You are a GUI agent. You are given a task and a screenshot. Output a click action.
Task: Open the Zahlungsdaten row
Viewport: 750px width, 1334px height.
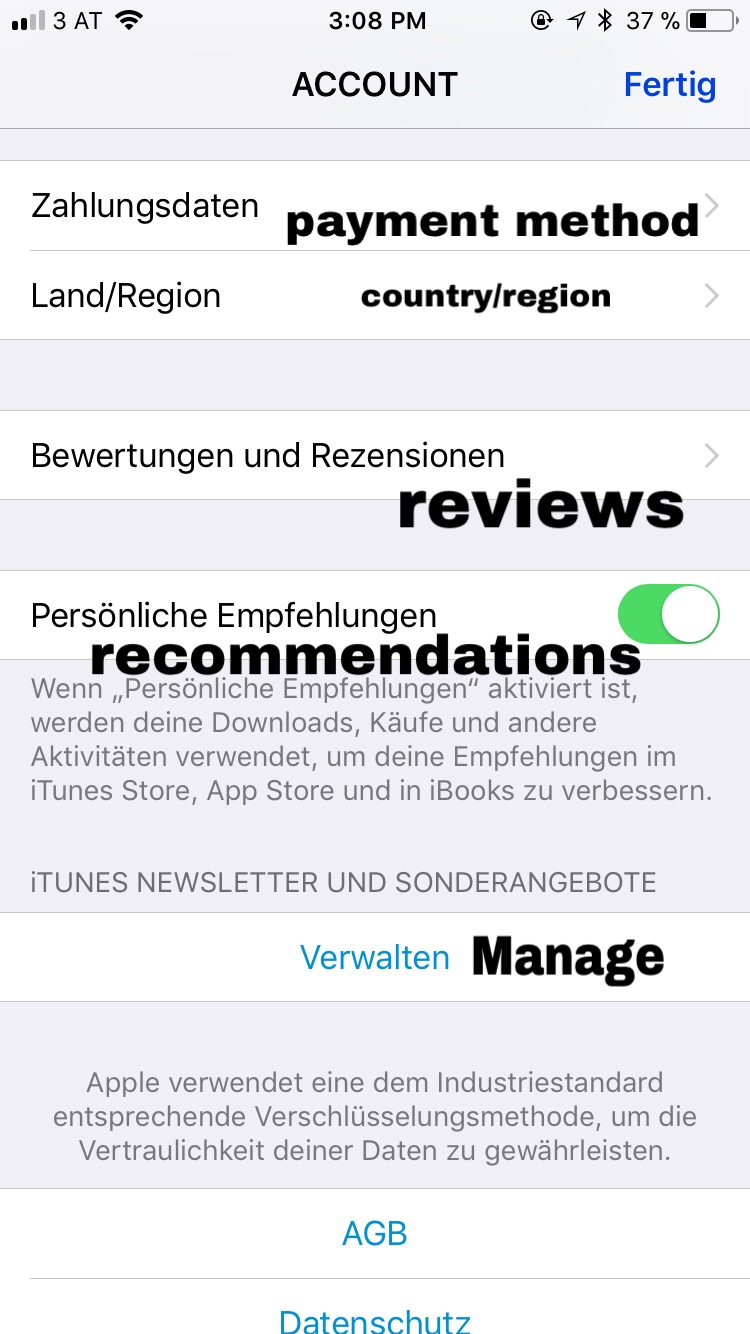(146, 206)
